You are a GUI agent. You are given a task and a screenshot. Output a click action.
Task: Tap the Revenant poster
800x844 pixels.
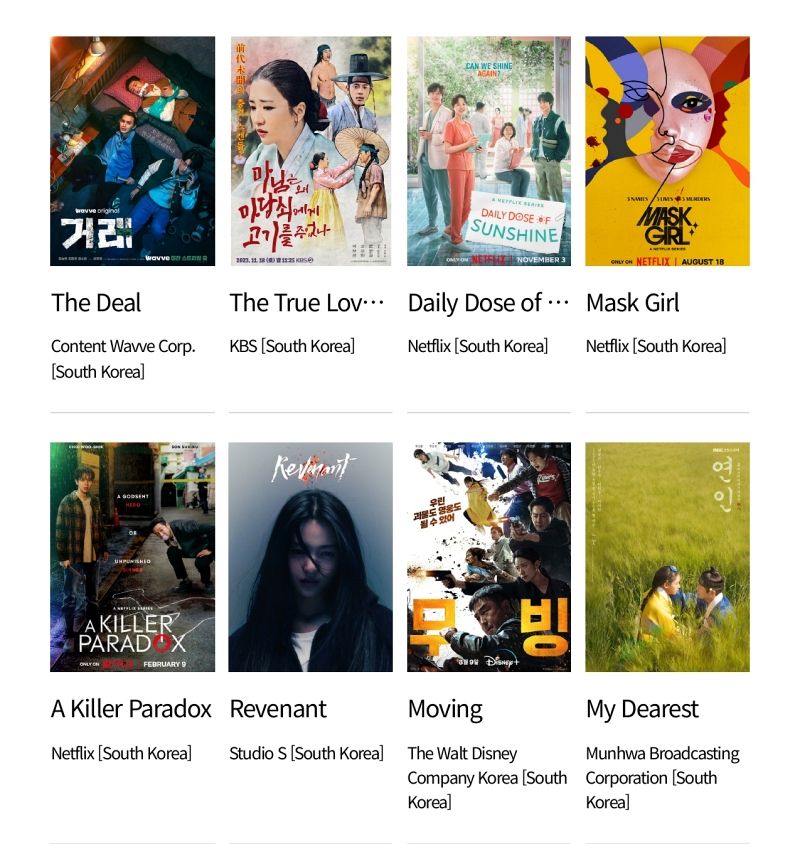coord(310,557)
